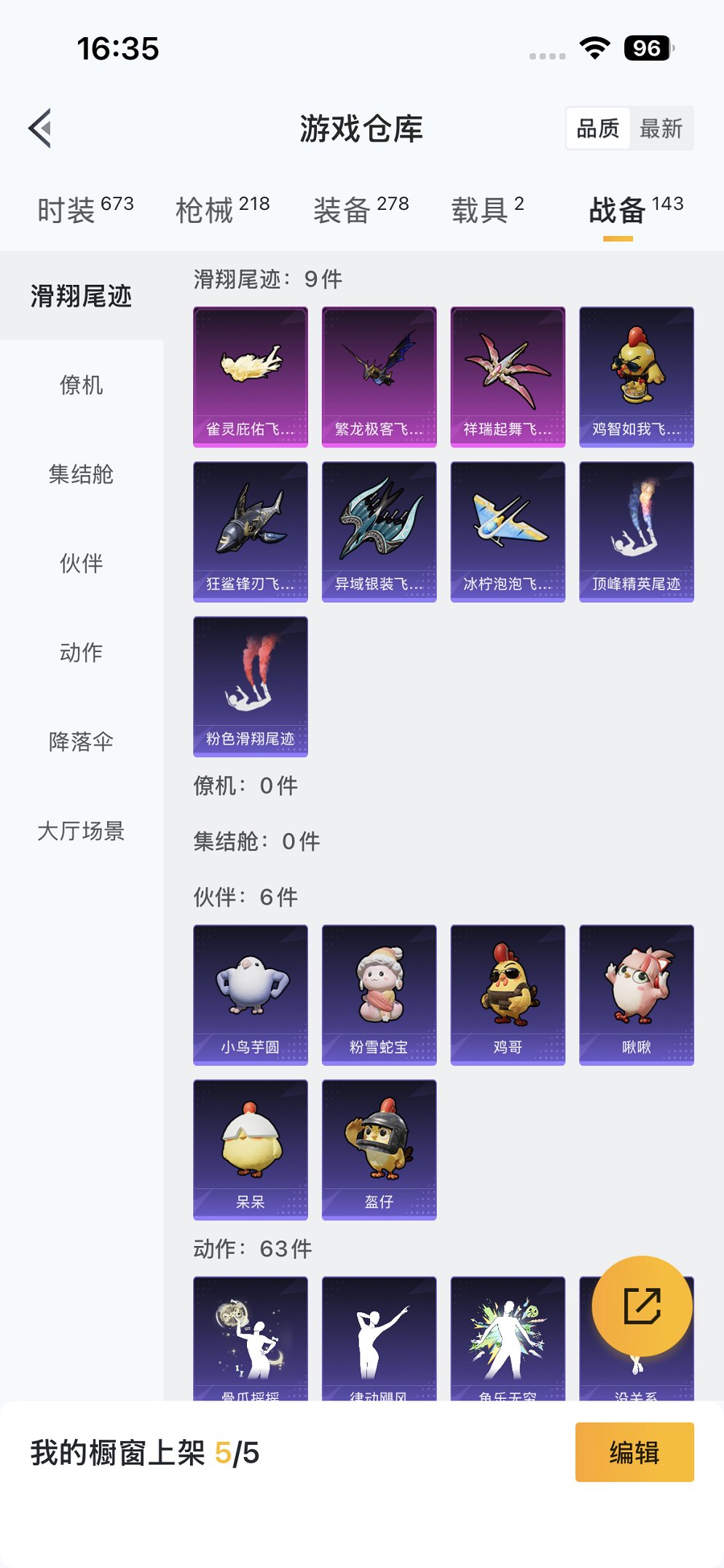Open the 载具 tab
Viewport: 724px width, 1568px height.
487,210
